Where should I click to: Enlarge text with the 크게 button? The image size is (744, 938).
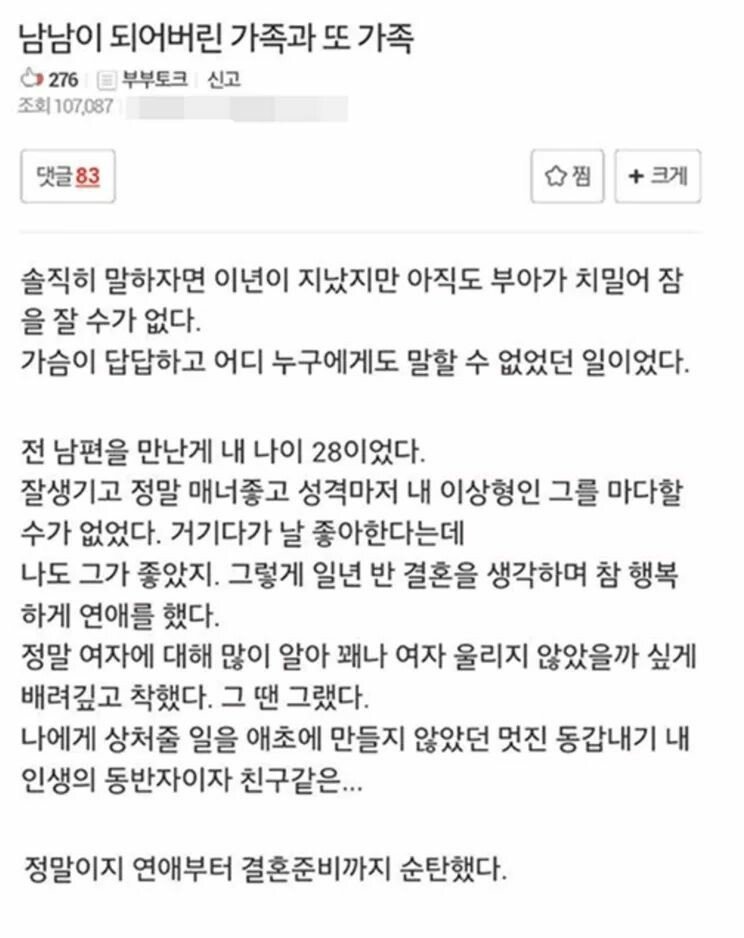pyautogui.click(x=657, y=177)
